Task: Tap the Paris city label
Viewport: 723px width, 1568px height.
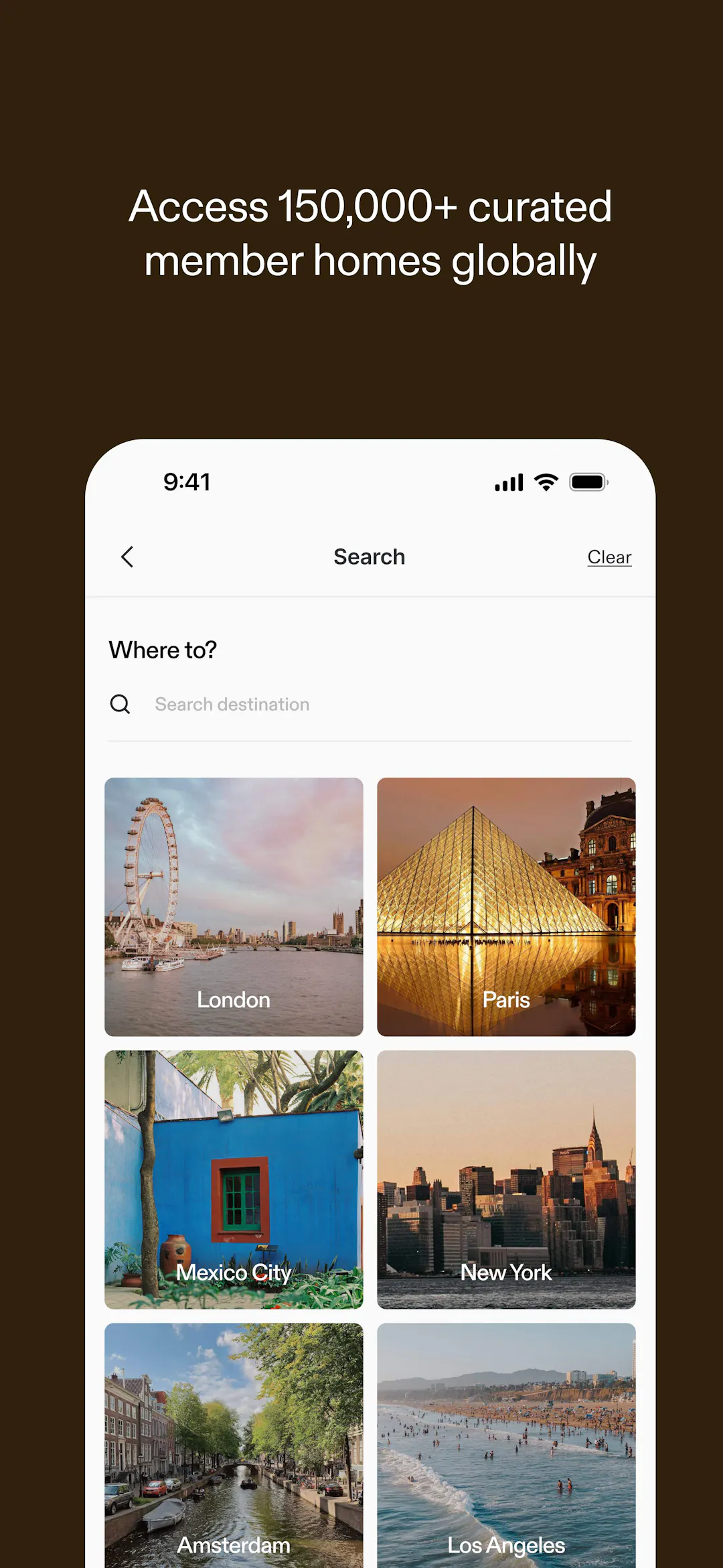Action: [506, 999]
